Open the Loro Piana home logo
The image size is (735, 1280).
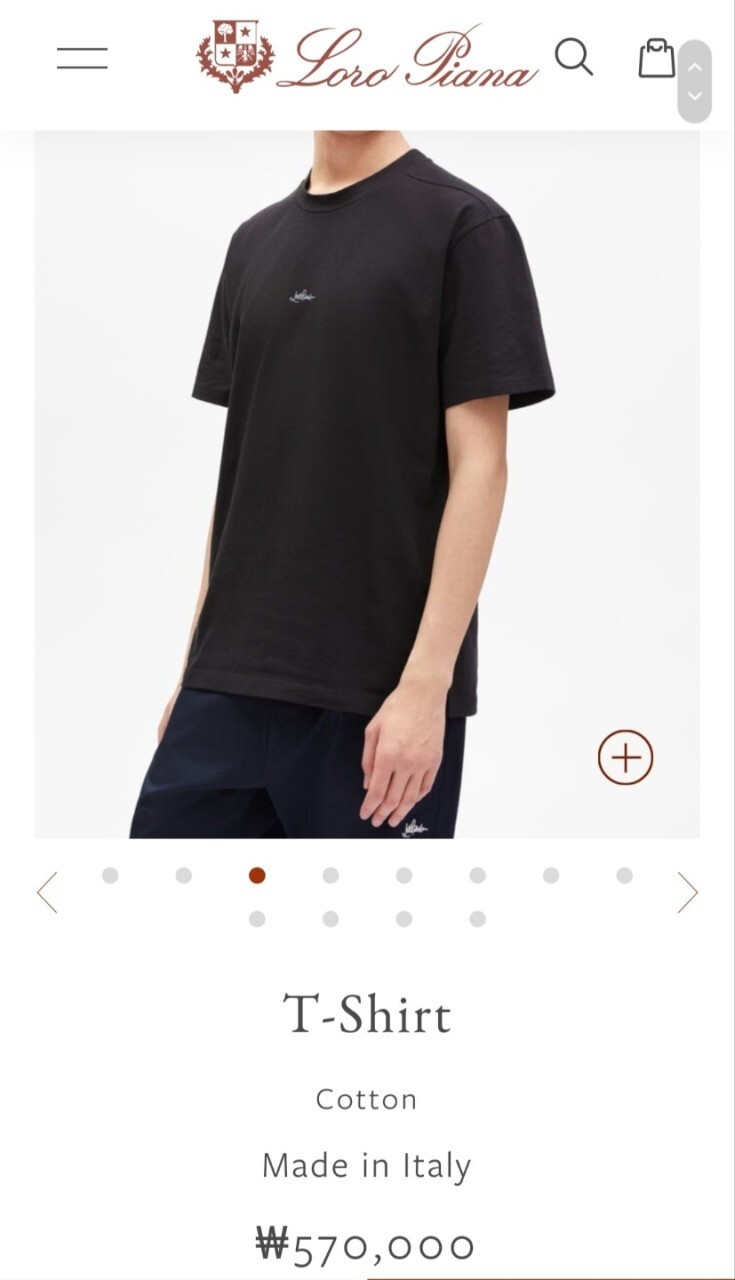coord(367,58)
